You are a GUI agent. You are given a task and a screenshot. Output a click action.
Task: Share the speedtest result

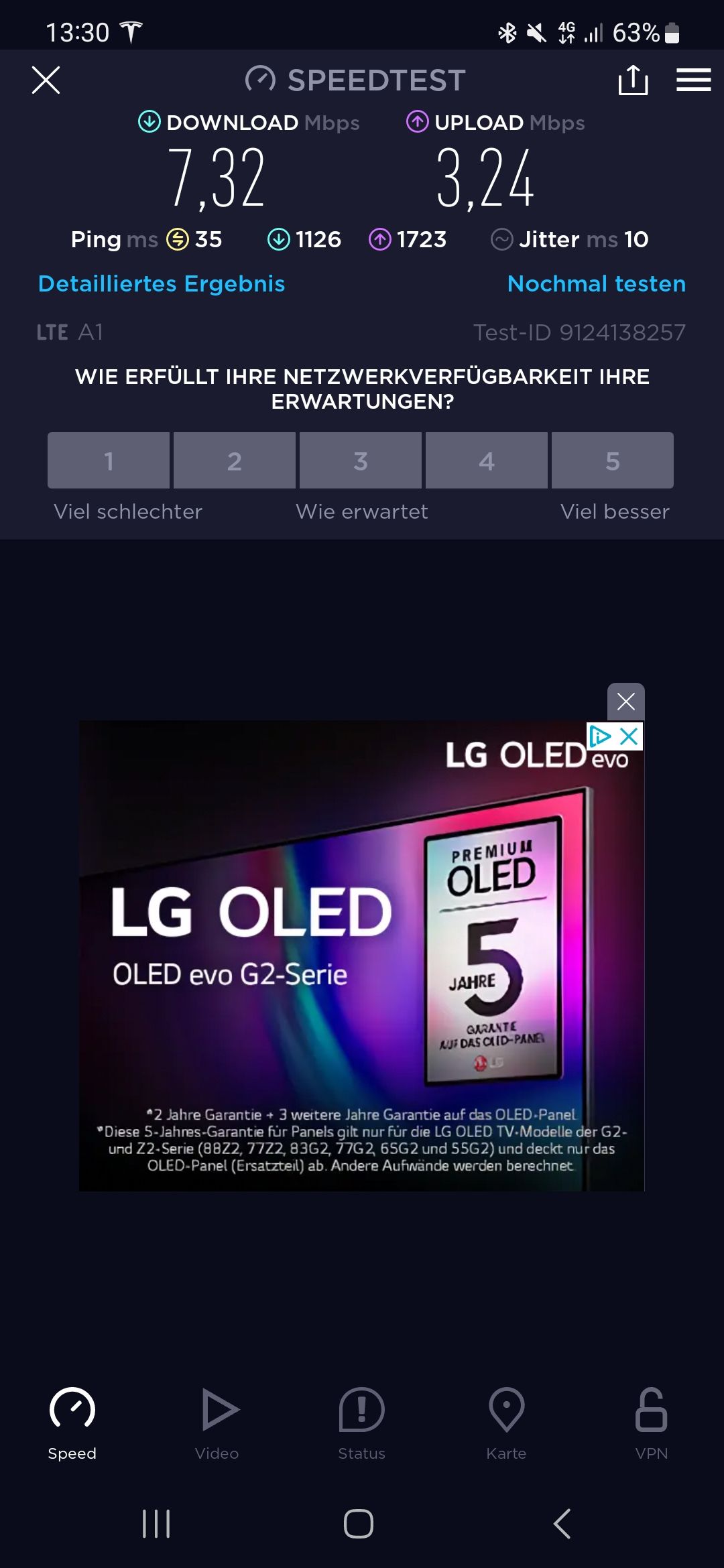coord(633,80)
